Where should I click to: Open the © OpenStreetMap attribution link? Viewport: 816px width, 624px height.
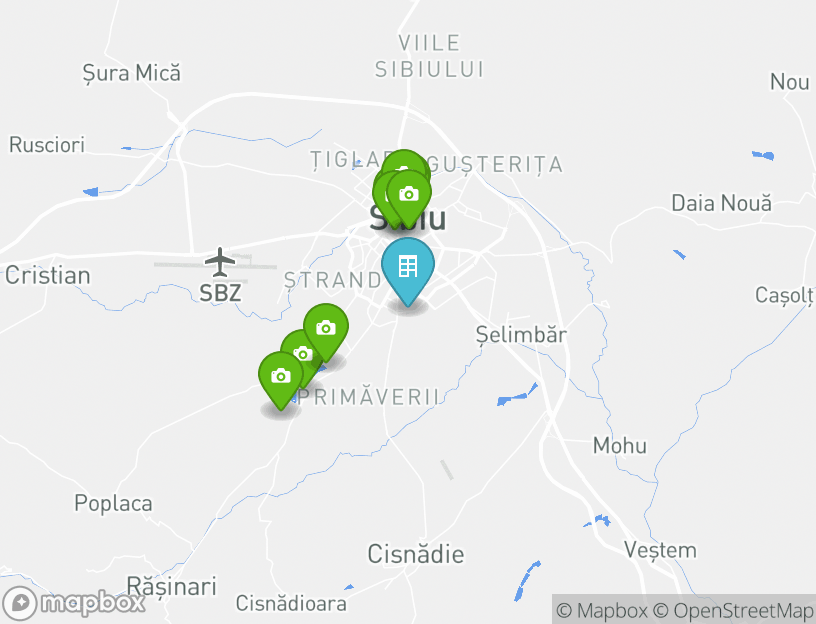(733, 610)
